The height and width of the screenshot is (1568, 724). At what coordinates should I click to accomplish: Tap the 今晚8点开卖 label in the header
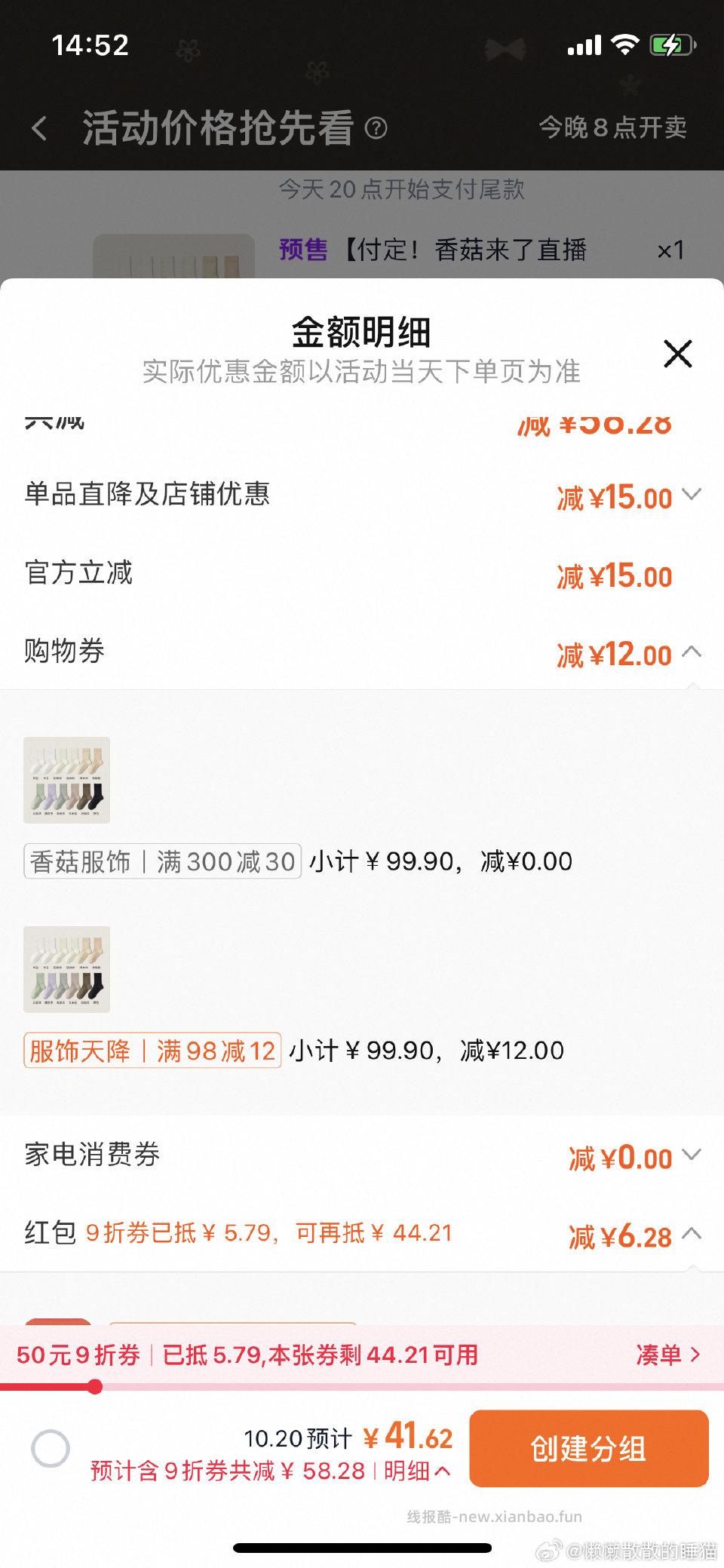point(614,128)
